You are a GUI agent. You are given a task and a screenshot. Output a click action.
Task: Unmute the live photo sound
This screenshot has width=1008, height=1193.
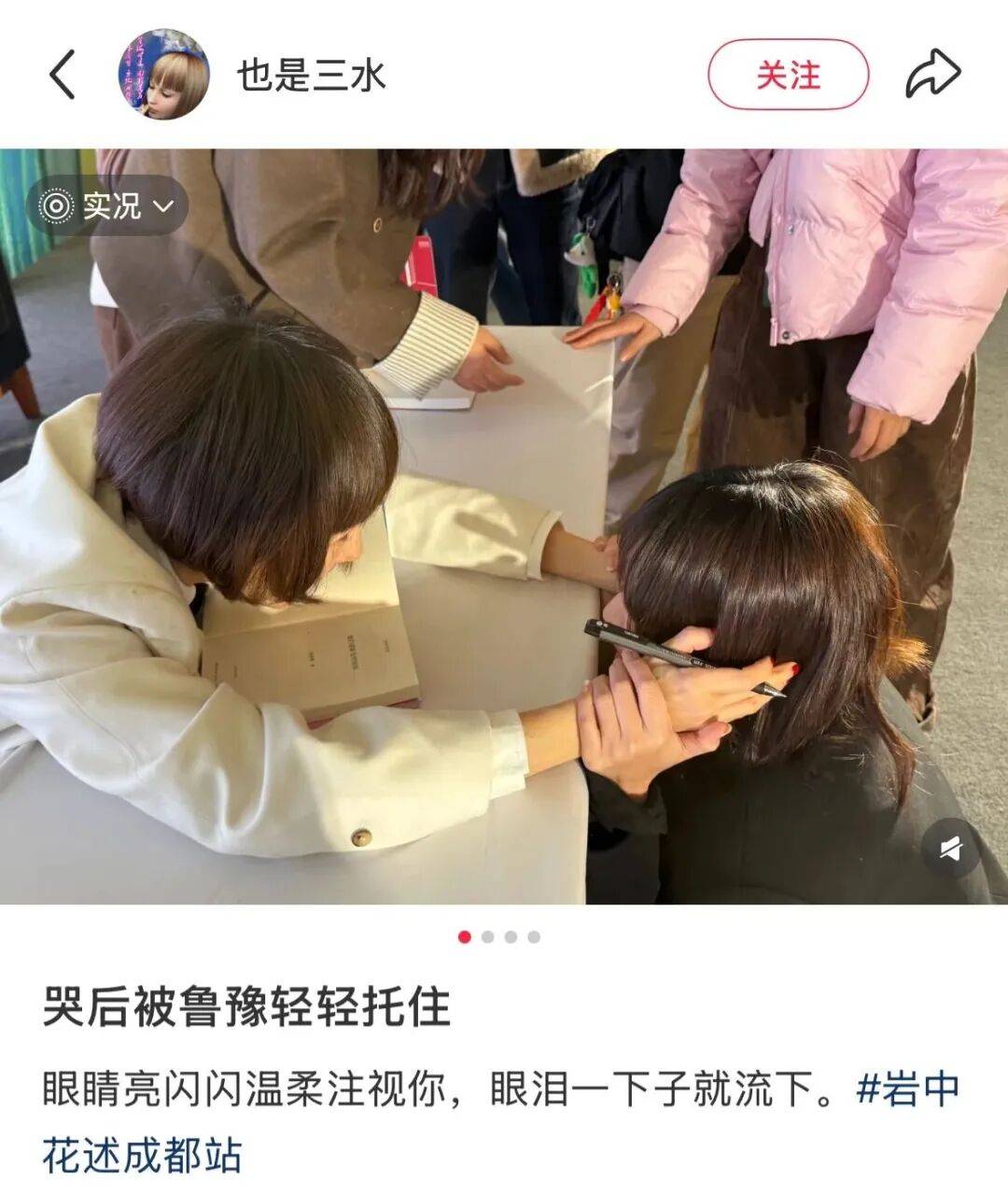click(x=950, y=849)
